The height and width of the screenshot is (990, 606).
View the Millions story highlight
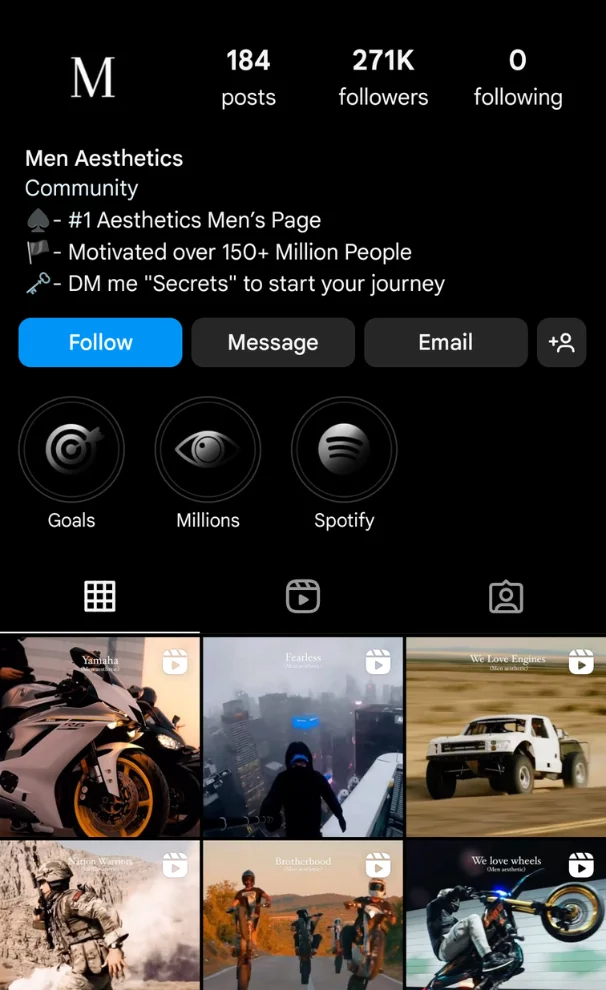pyautogui.click(x=208, y=450)
